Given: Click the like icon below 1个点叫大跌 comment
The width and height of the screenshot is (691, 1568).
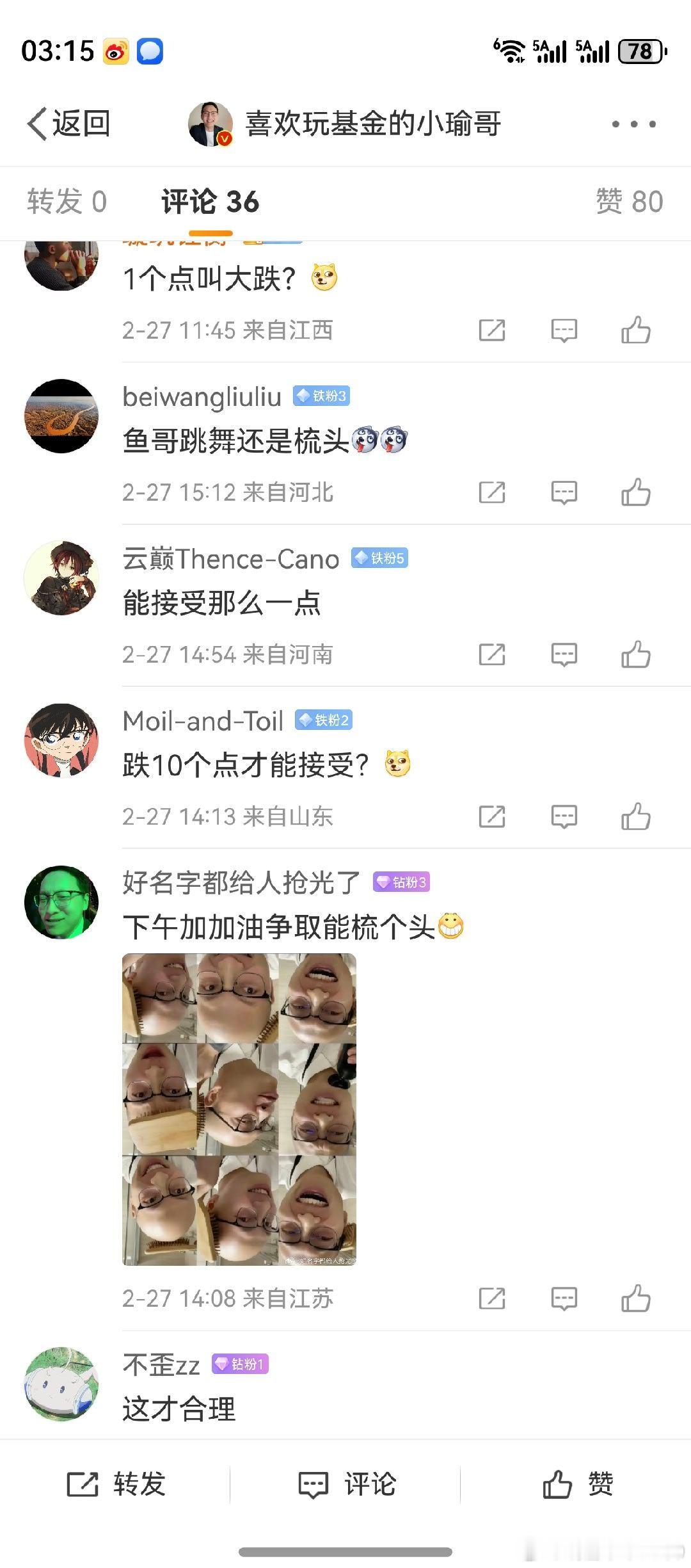Looking at the screenshot, I should click(636, 330).
